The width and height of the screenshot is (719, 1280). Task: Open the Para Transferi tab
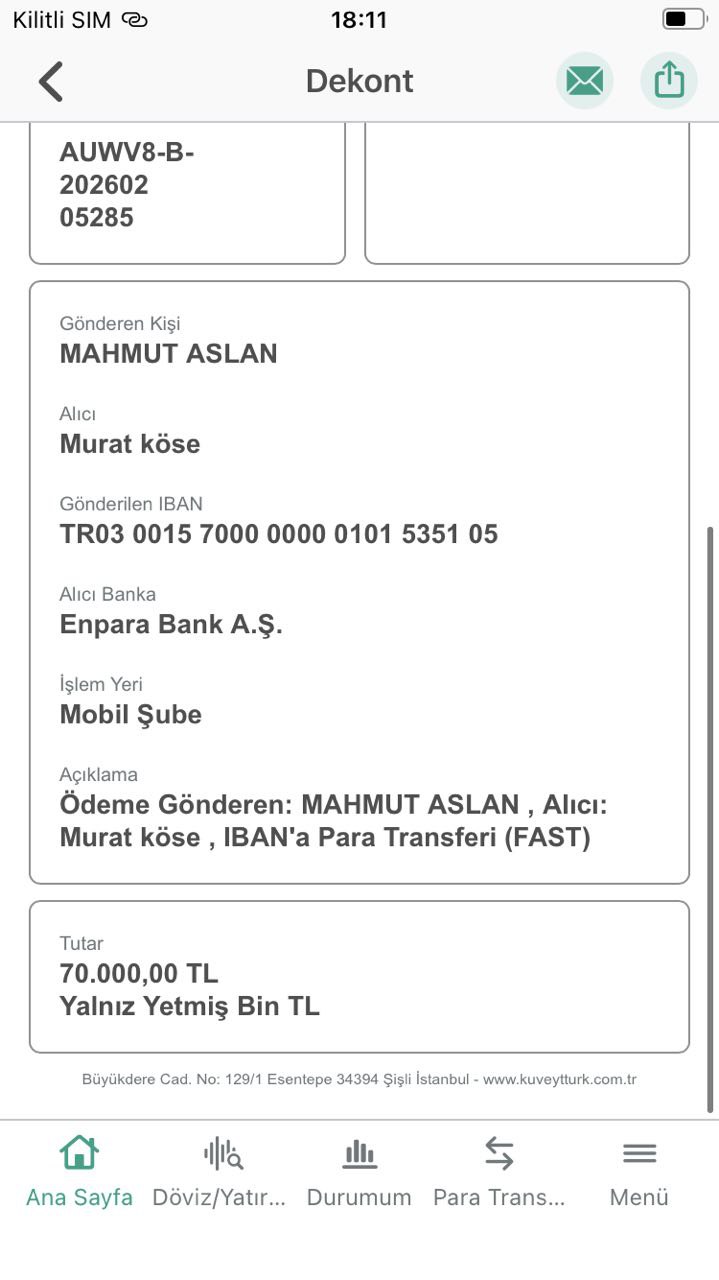499,1172
